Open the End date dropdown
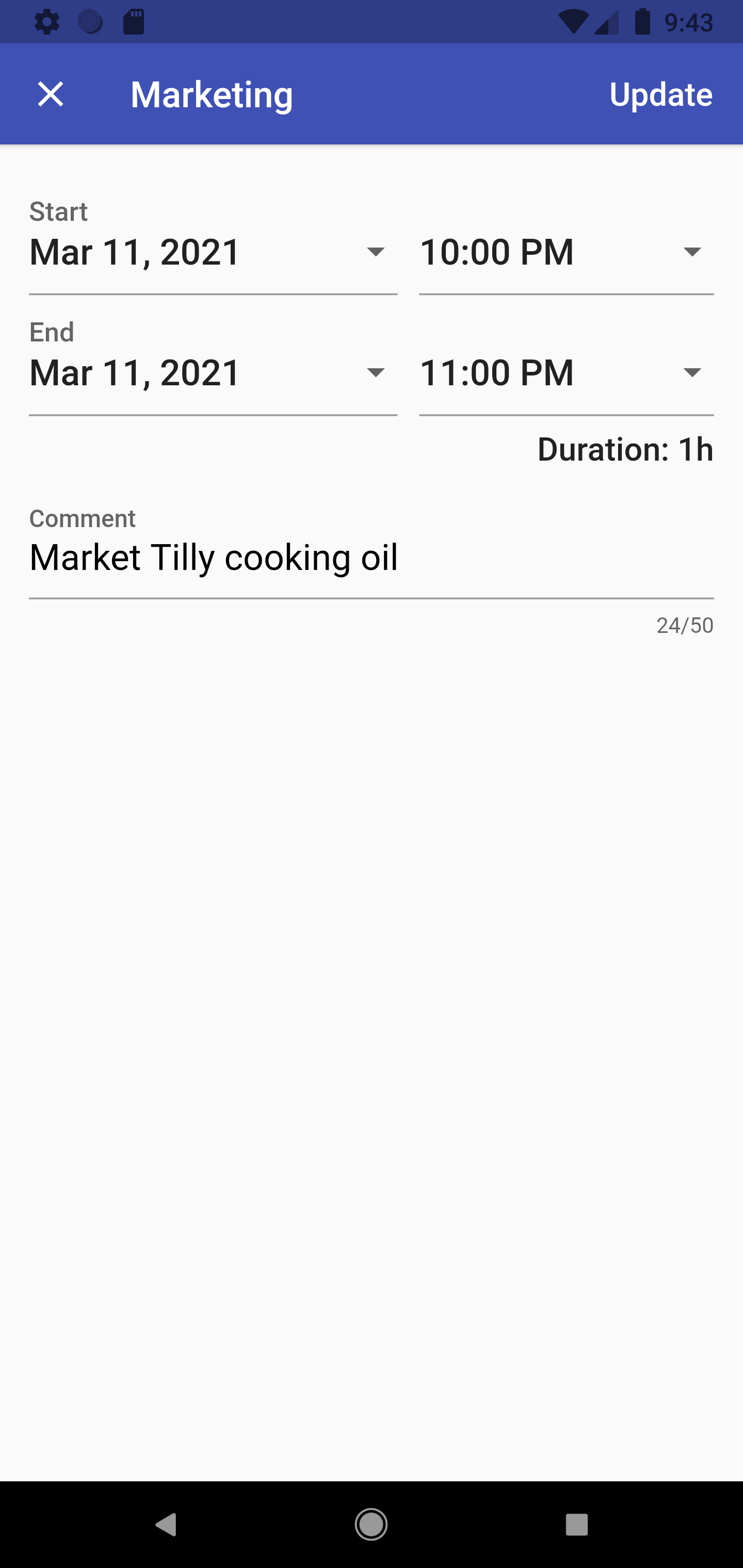Screen dimensions: 743x1568 click(x=213, y=373)
